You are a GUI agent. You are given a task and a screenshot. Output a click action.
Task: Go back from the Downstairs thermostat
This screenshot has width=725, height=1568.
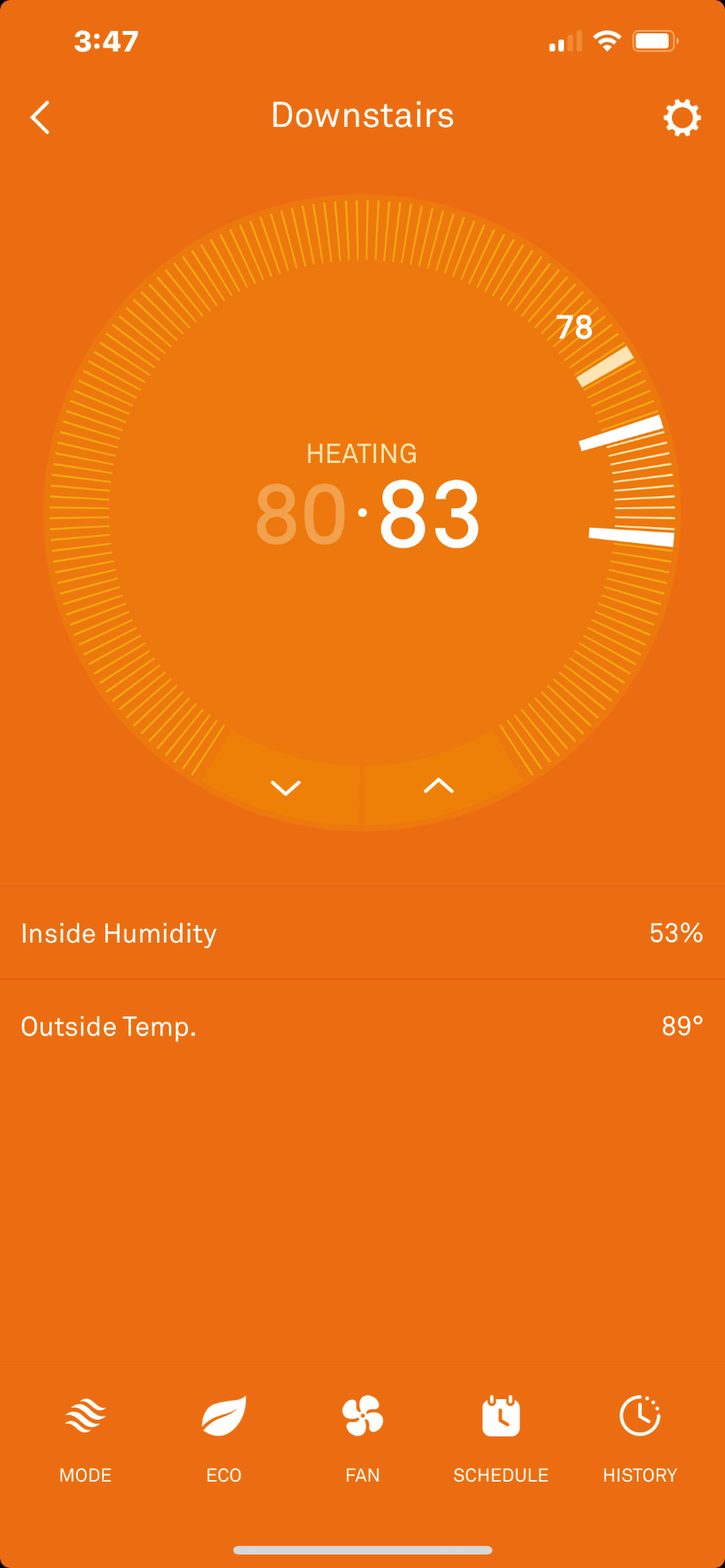click(x=40, y=117)
